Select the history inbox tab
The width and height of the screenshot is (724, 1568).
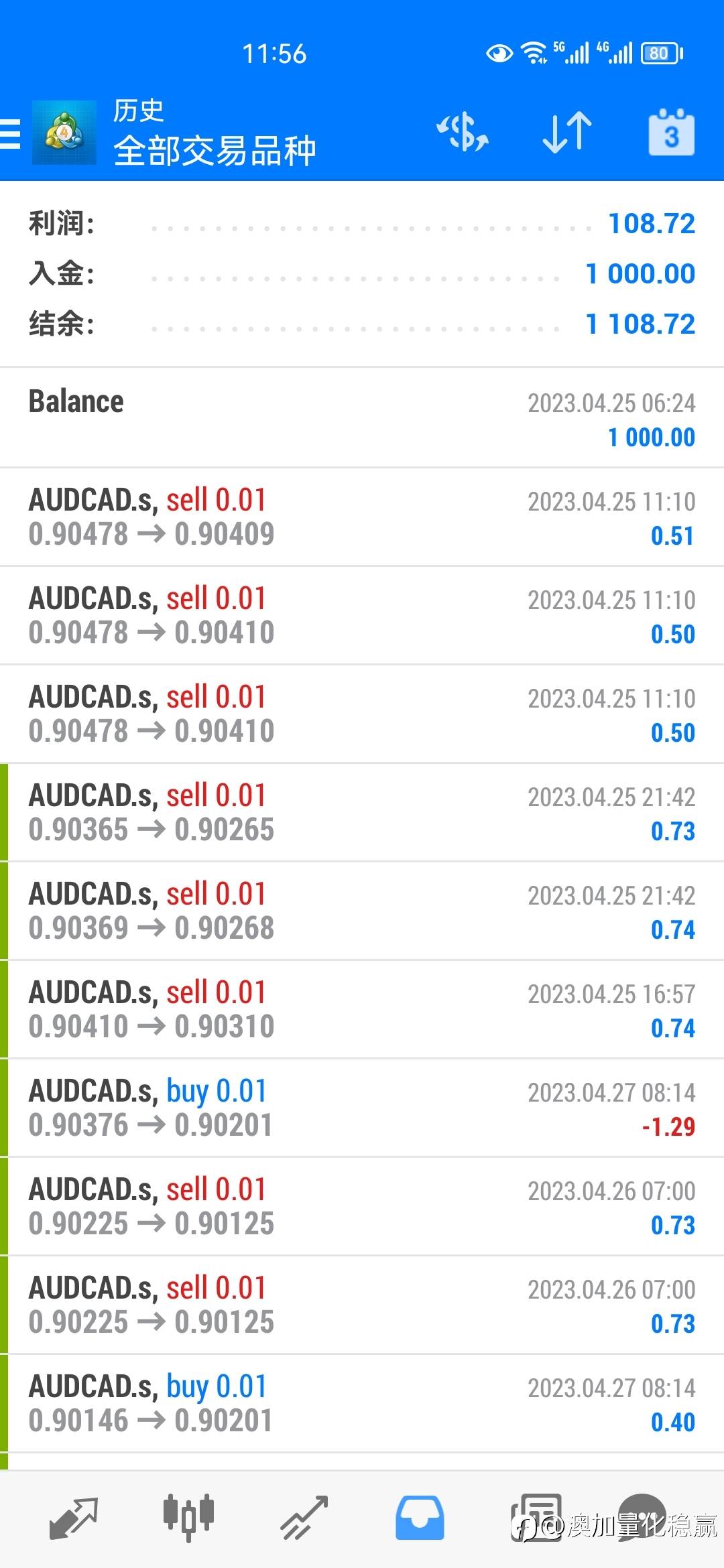[420, 1516]
